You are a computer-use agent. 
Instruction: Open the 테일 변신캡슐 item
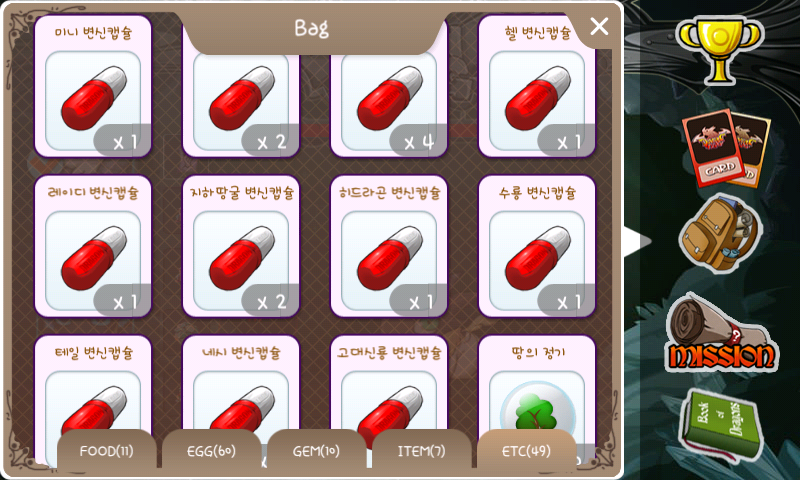[93, 383]
